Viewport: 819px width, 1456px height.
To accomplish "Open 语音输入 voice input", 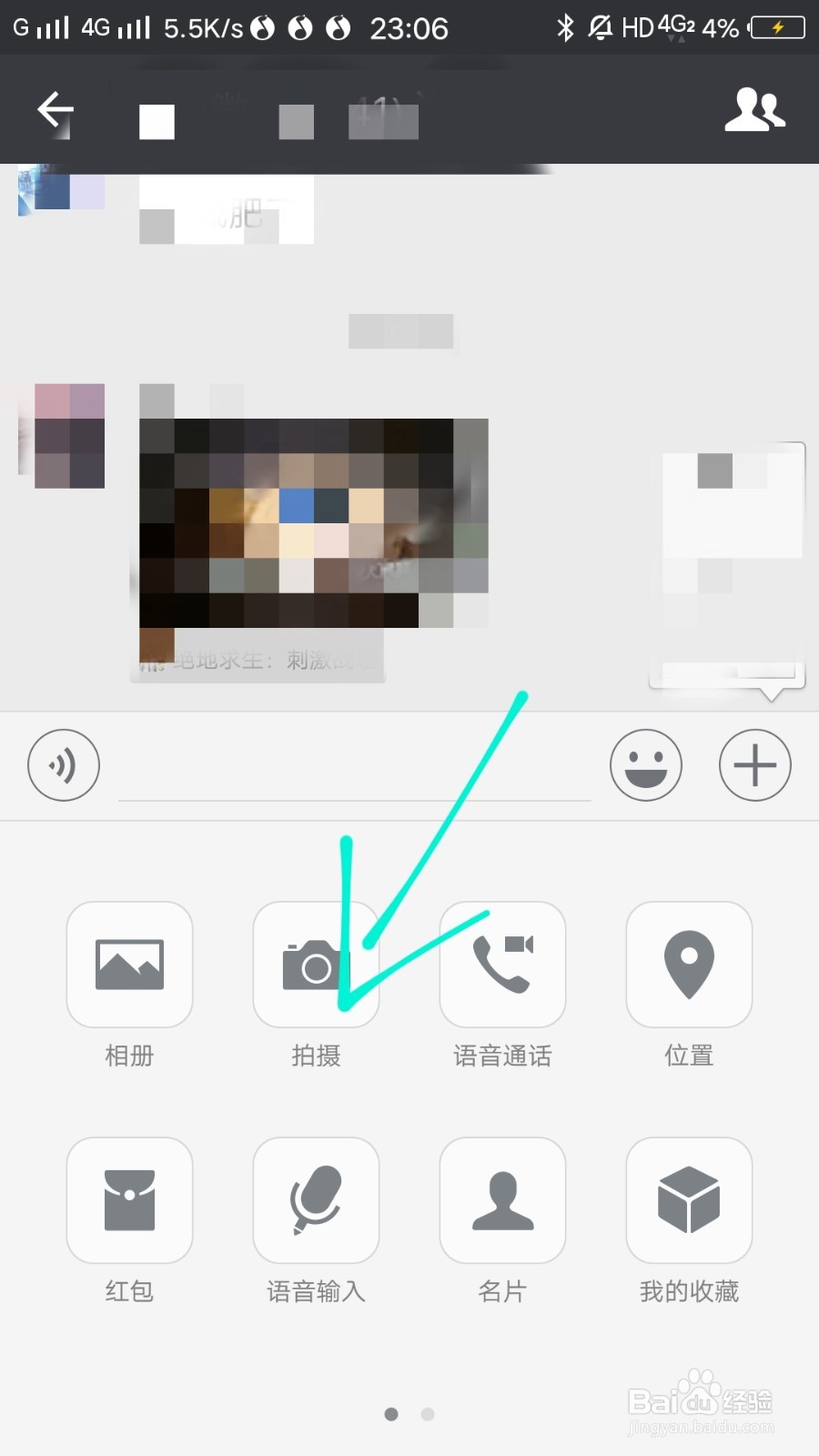I will coord(316,1199).
